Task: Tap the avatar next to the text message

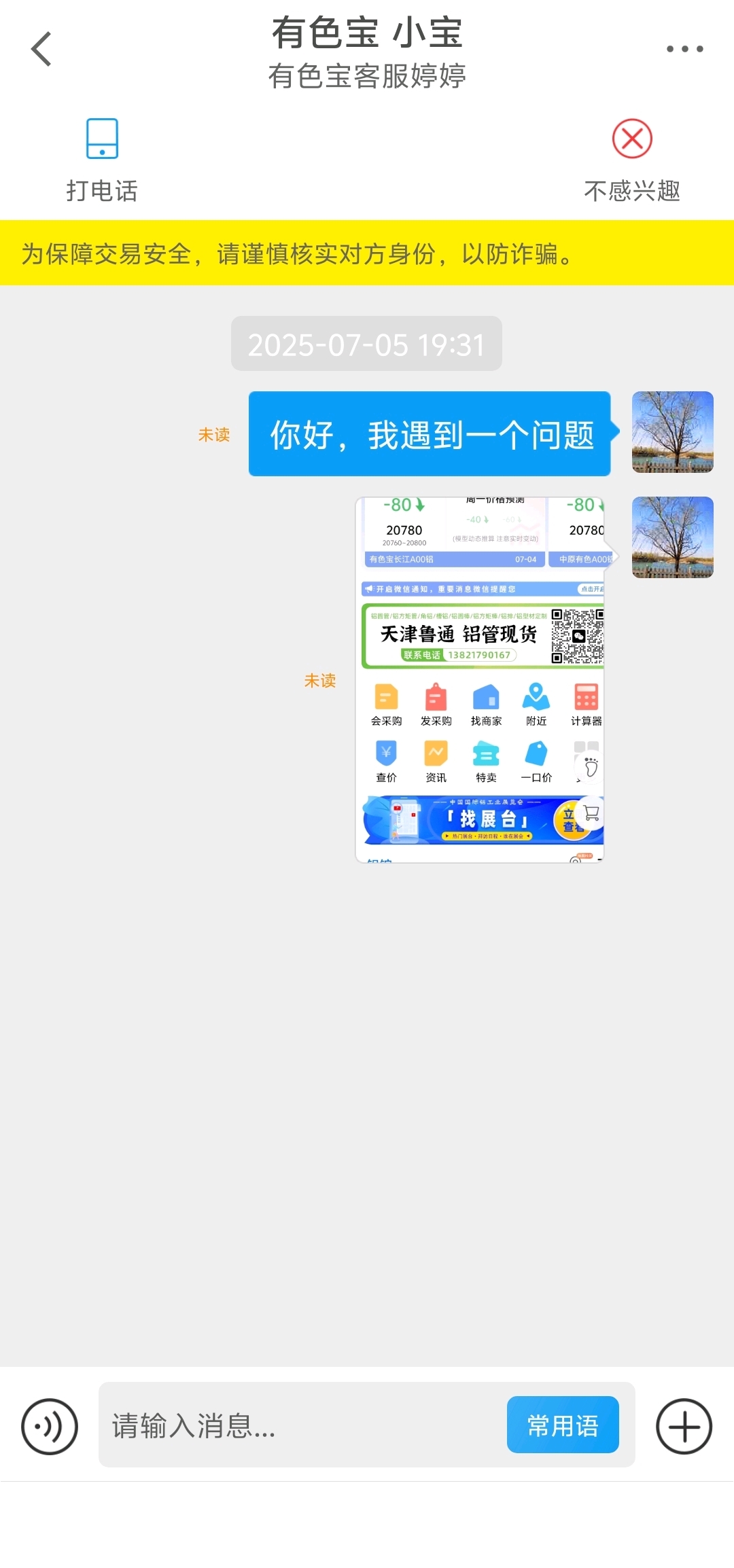Action: pos(673,432)
